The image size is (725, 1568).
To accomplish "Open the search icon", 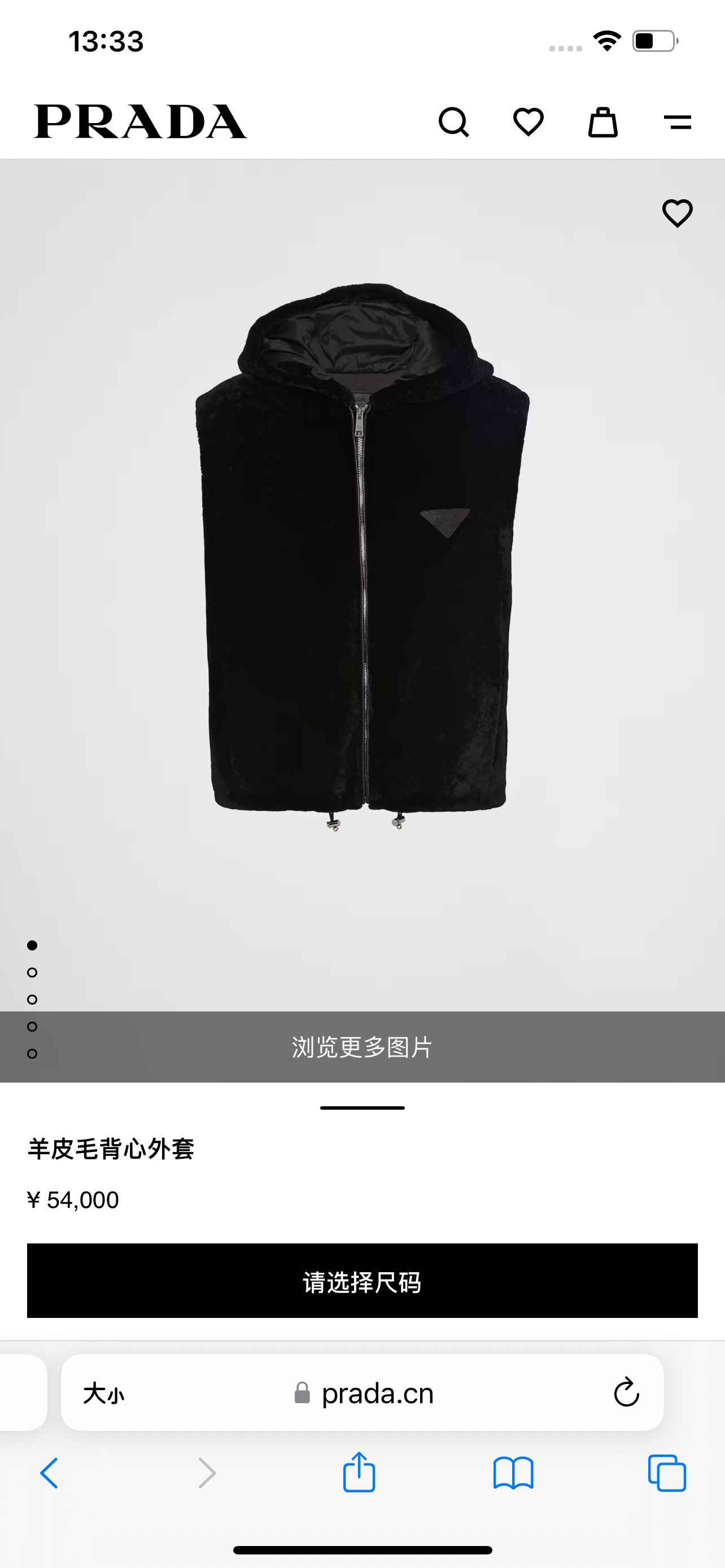I will click(x=455, y=122).
